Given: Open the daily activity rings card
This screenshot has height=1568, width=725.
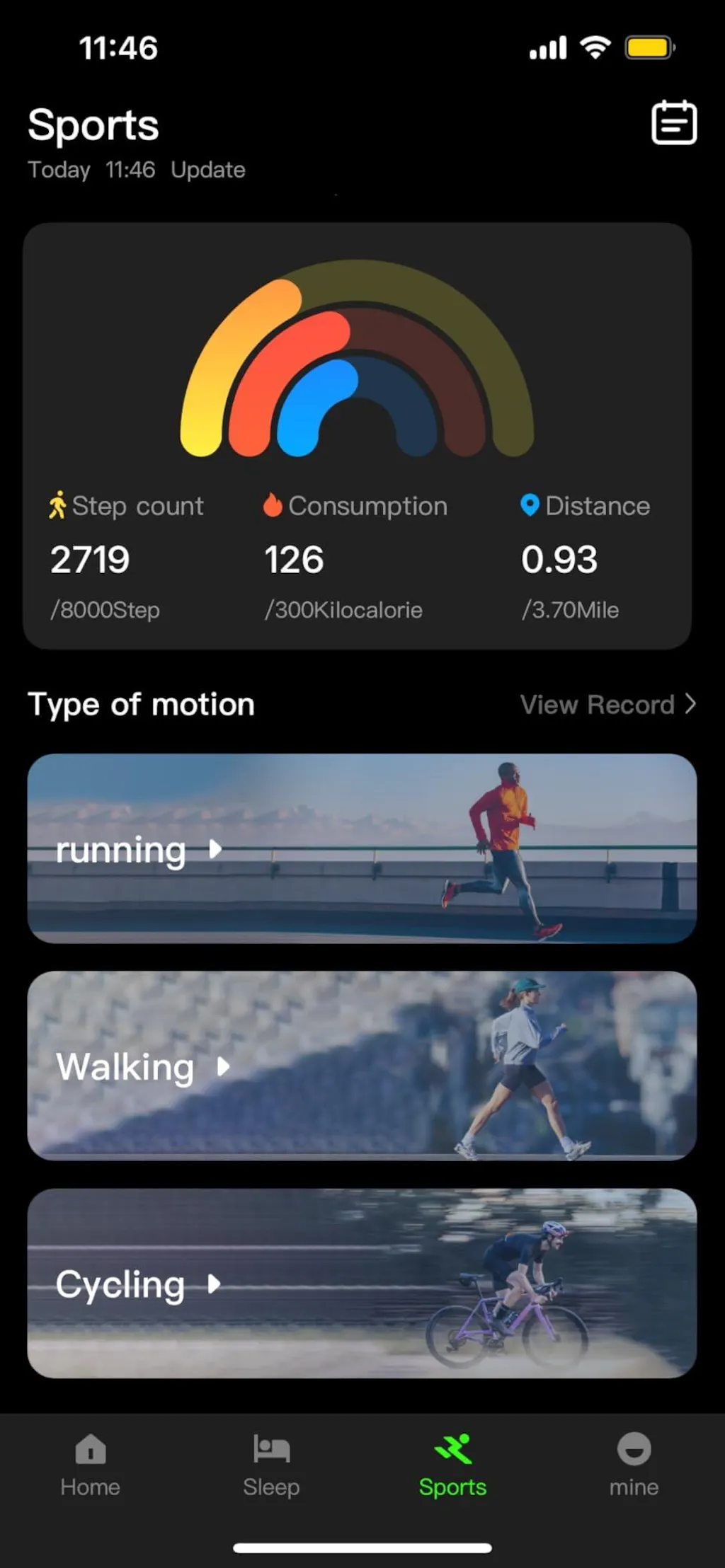Looking at the screenshot, I should point(357,435).
